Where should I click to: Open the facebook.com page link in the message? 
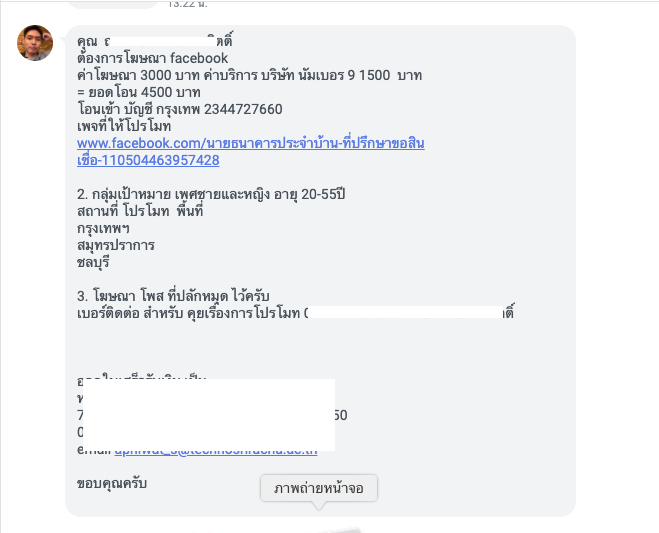(x=250, y=144)
